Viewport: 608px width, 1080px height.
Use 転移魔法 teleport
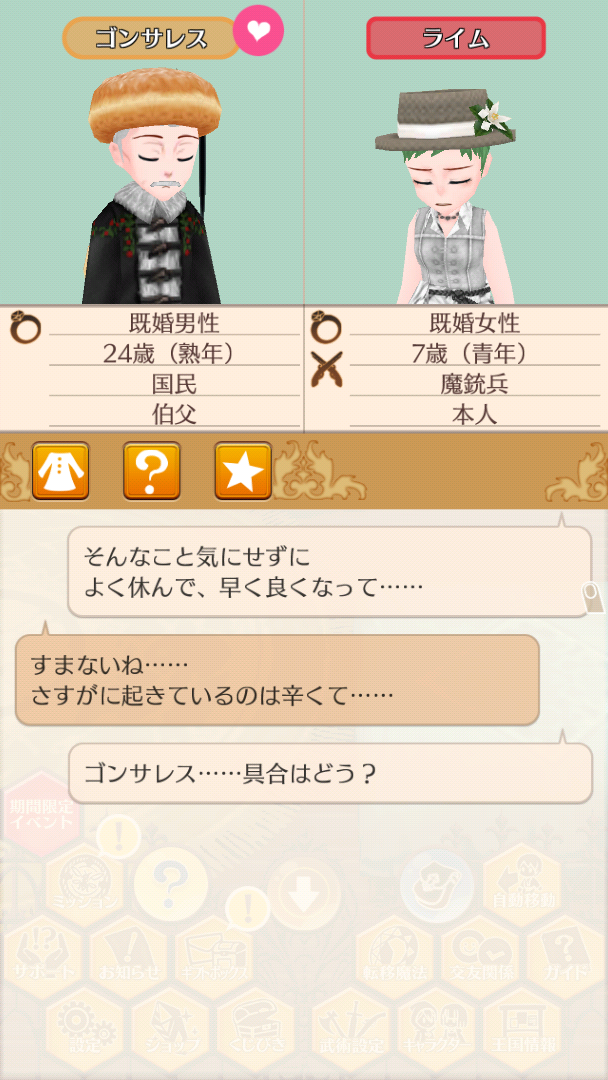pos(394,957)
